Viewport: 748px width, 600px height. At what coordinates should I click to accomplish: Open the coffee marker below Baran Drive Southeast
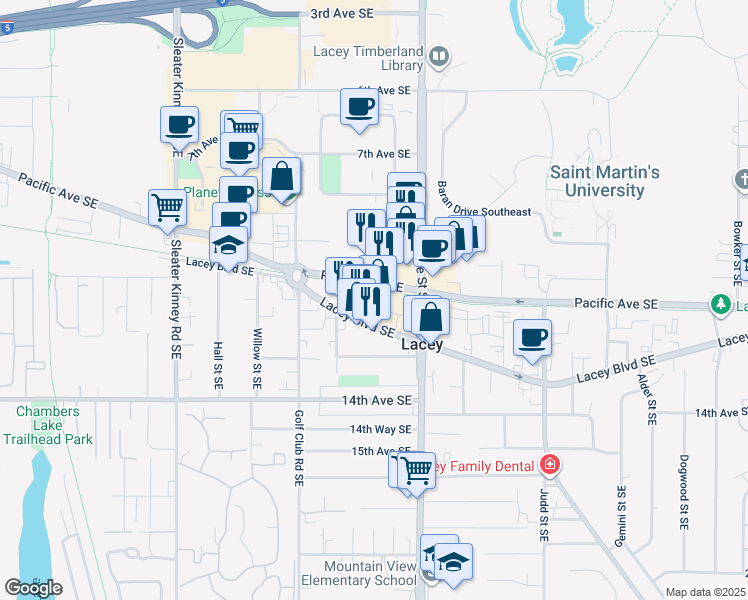coord(432,249)
